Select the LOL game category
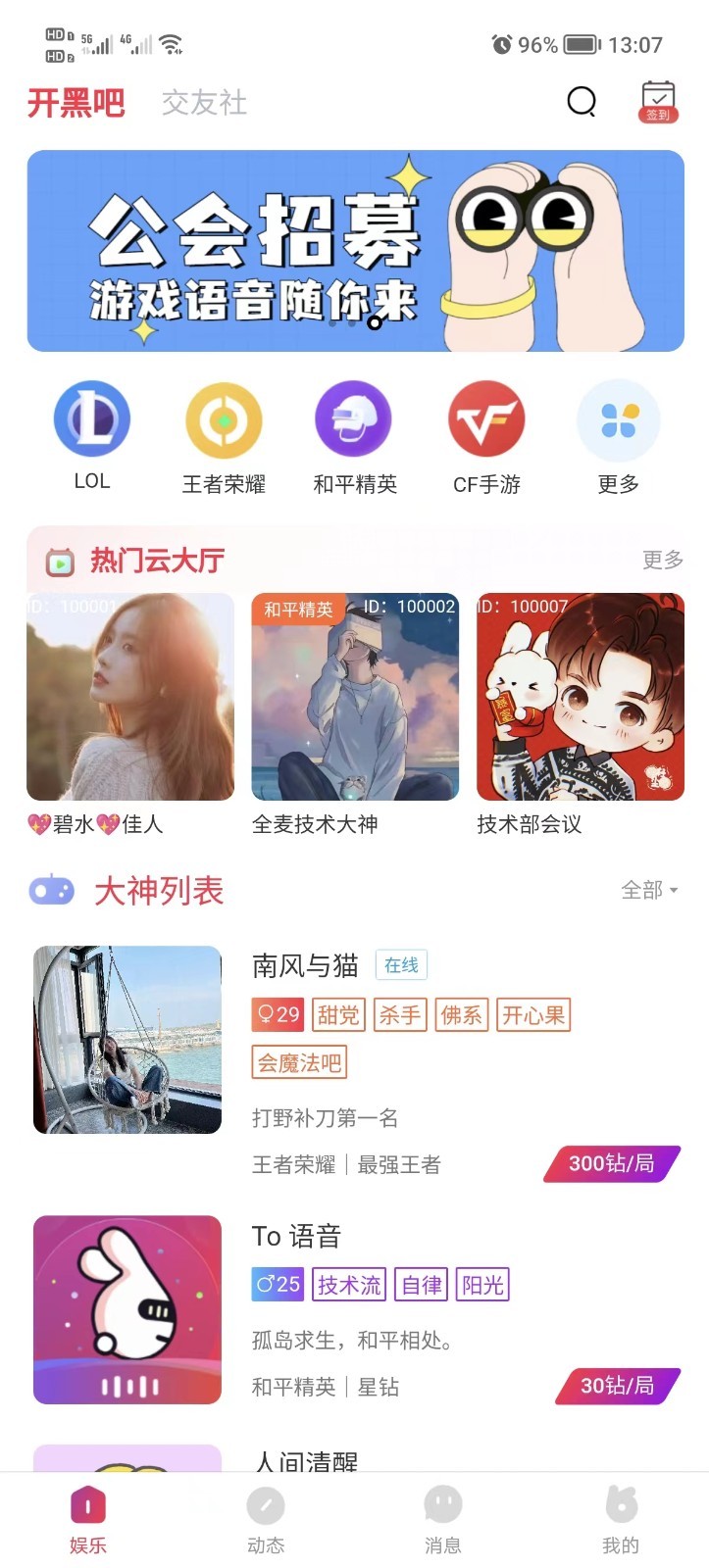The width and height of the screenshot is (709, 1568). [x=91, y=436]
